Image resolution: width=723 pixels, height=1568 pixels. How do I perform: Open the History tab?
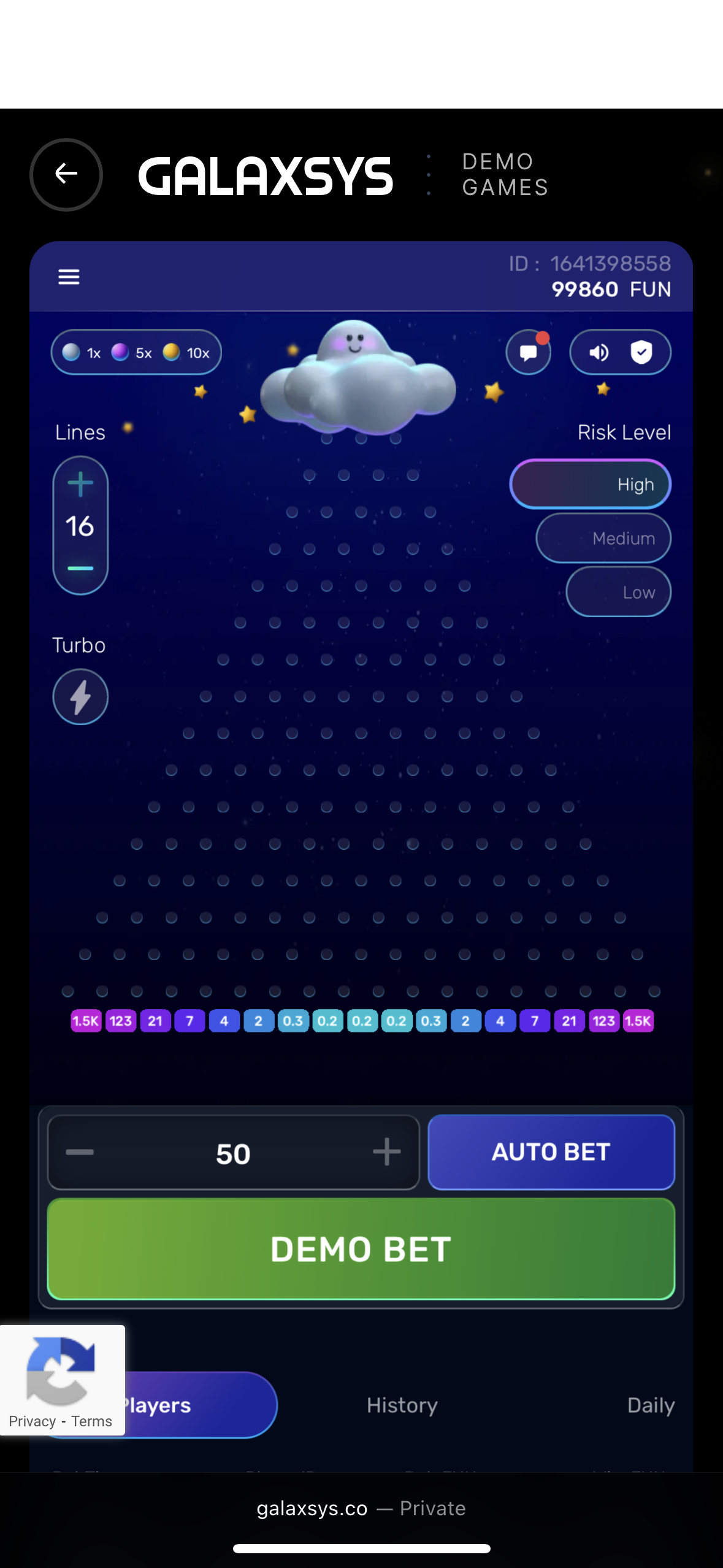click(x=402, y=1405)
